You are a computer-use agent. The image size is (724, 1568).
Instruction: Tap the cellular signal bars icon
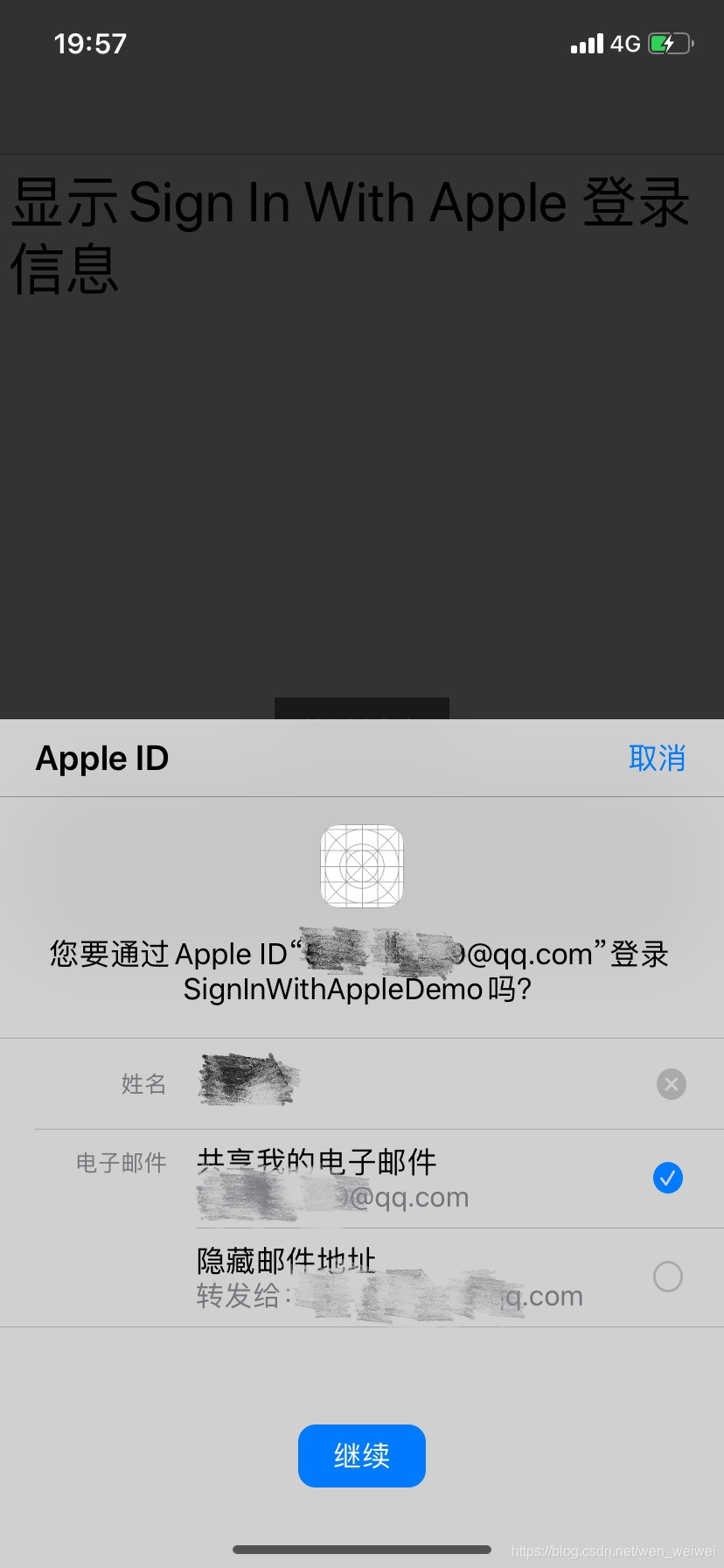point(586,43)
